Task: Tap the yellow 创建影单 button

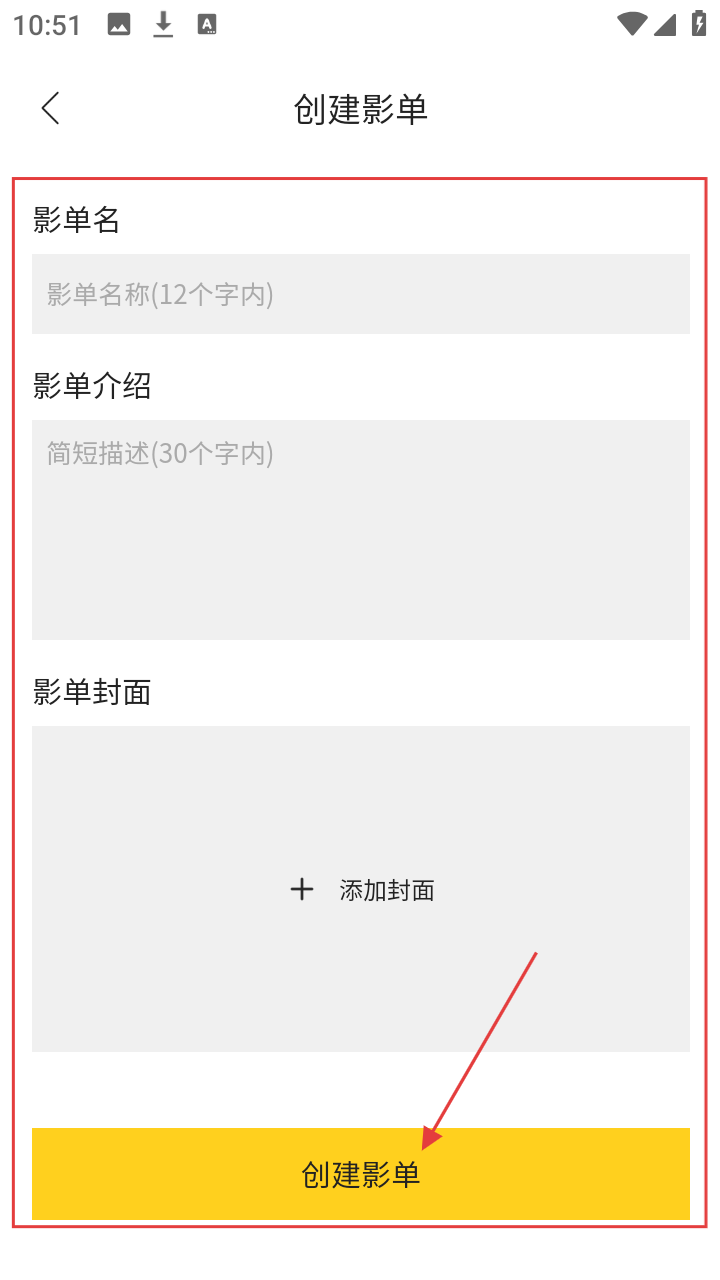Action: (x=360, y=1174)
